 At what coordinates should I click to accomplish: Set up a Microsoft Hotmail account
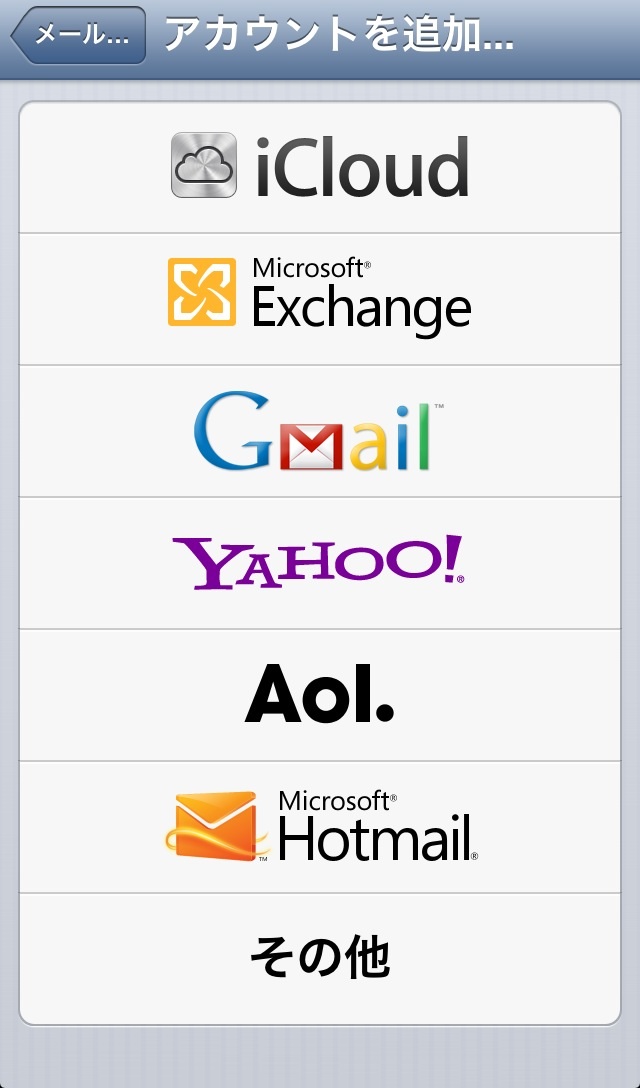[x=320, y=826]
